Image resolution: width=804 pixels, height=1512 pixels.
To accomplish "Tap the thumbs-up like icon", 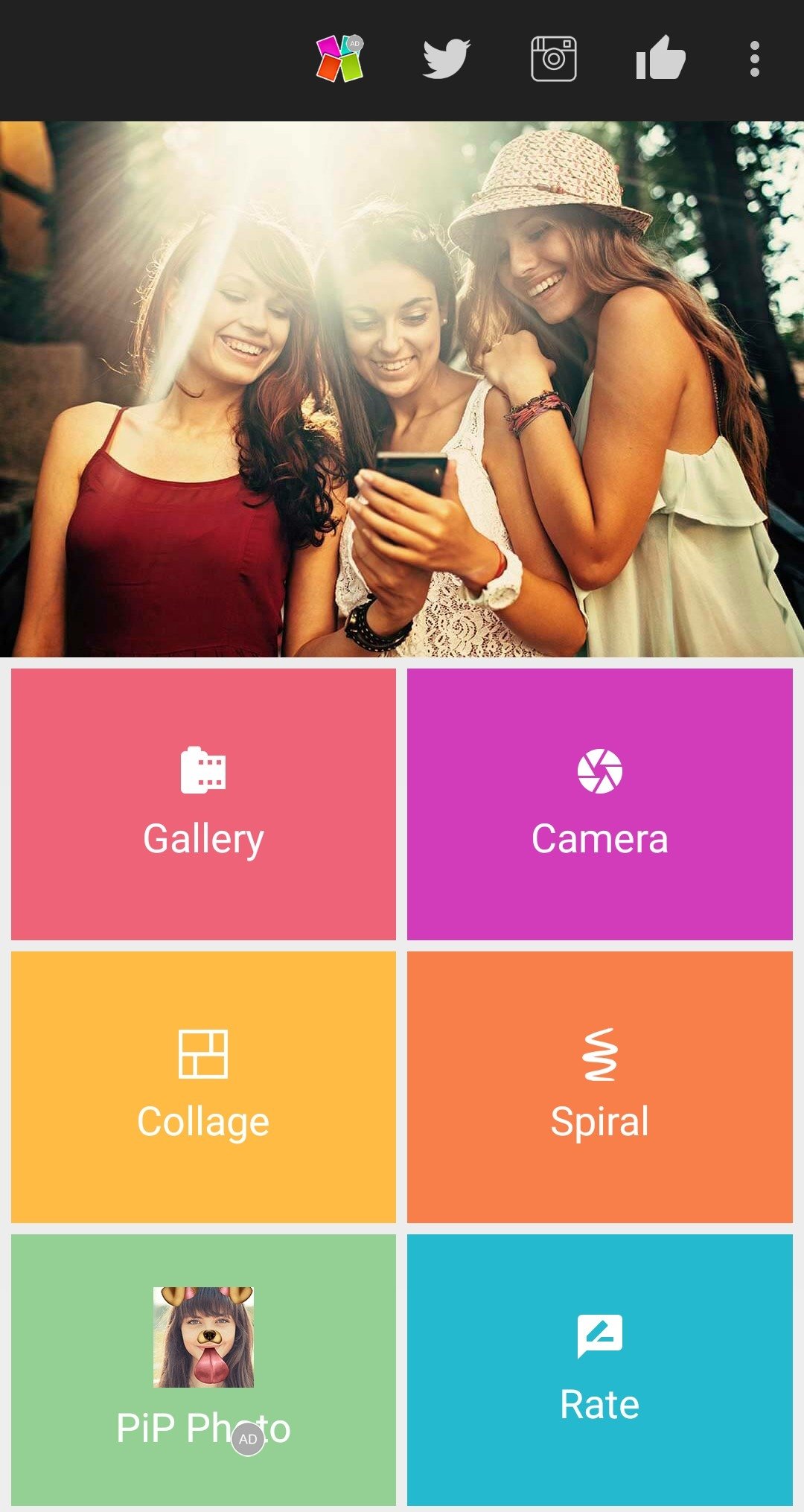I will click(x=660, y=59).
